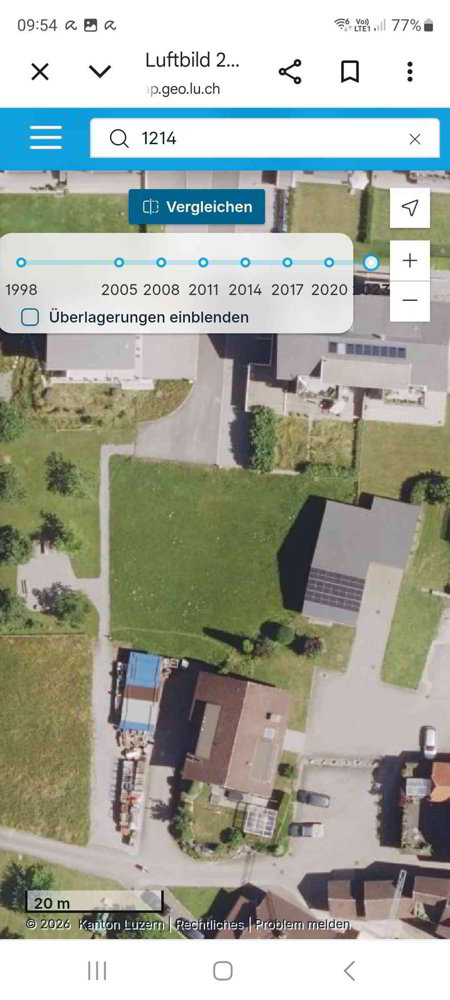This screenshot has width=450, height=1000.
Task: Select the 1998 aerial image
Action: click(x=21, y=262)
